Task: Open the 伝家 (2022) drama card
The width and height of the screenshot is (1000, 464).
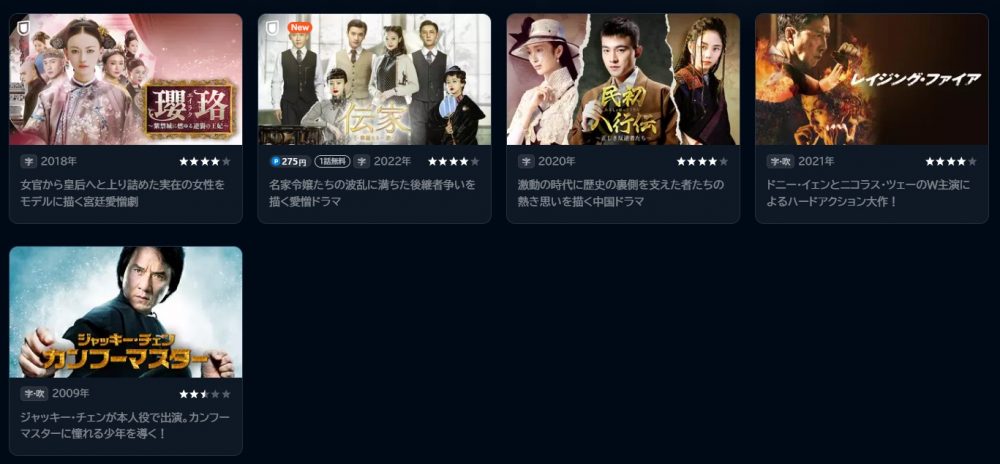Action: click(x=374, y=80)
